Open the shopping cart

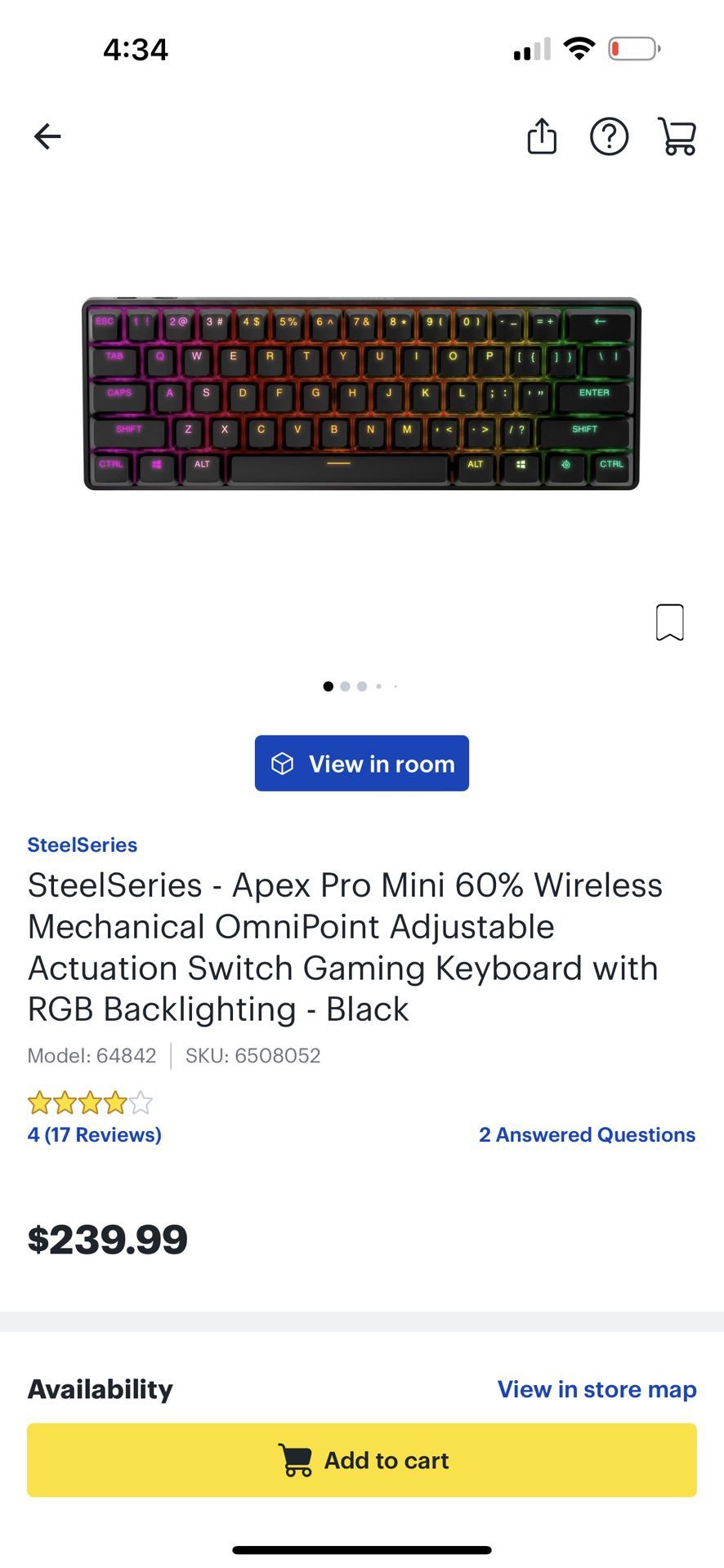(x=677, y=136)
